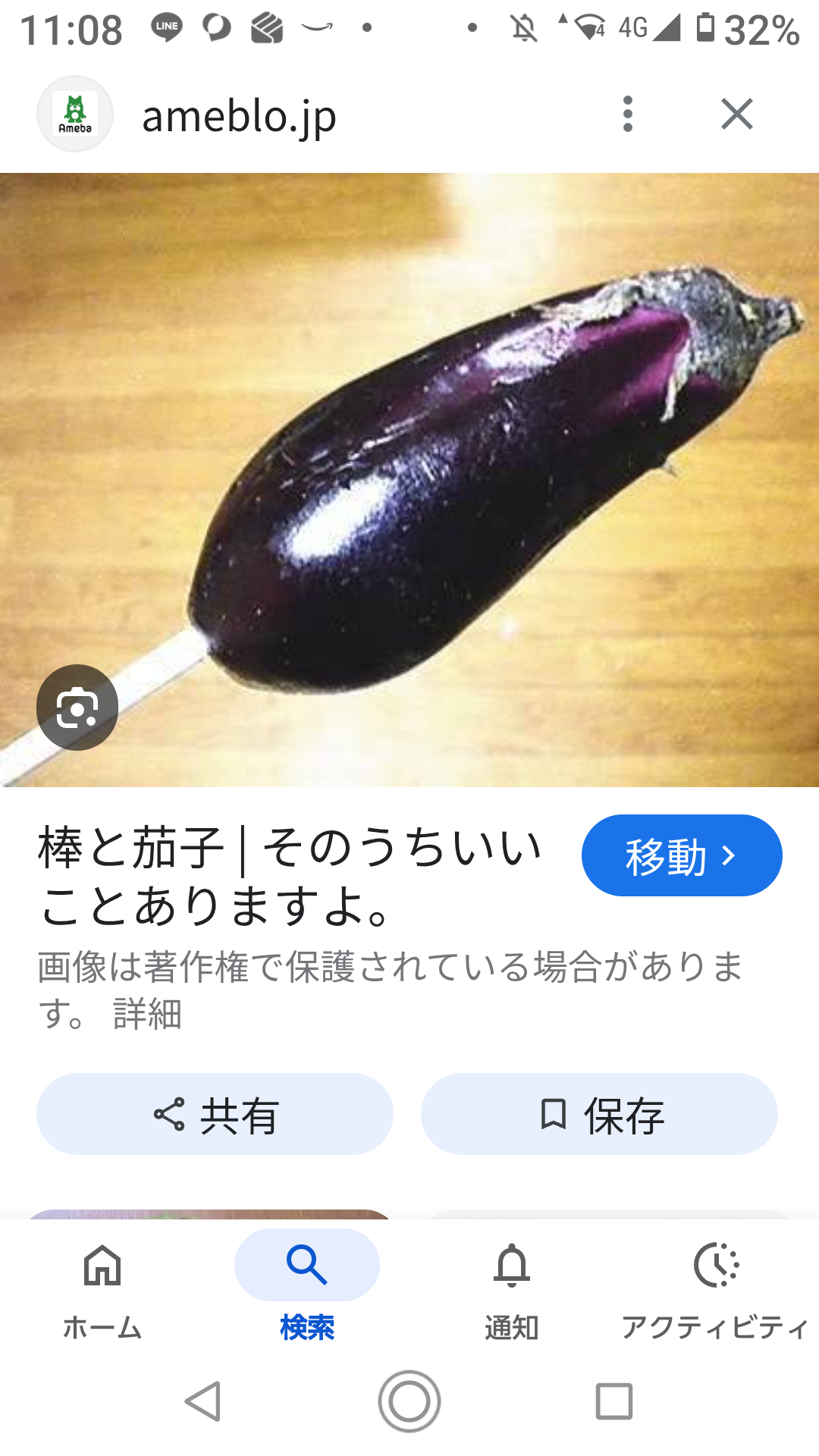Tap the system back button
The image size is (819, 1456).
(x=203, y=1401)
